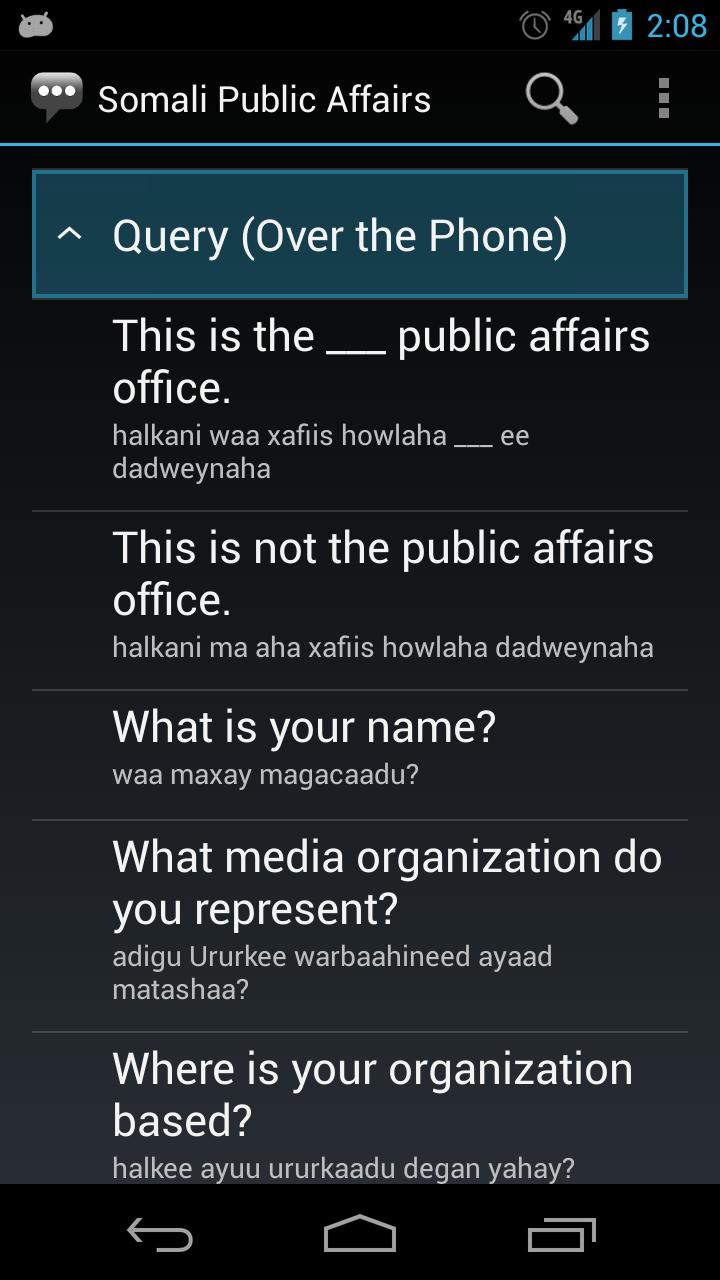Tap the three-dot menu at top right
This screenshot has height=1280, width=720.
663,97
